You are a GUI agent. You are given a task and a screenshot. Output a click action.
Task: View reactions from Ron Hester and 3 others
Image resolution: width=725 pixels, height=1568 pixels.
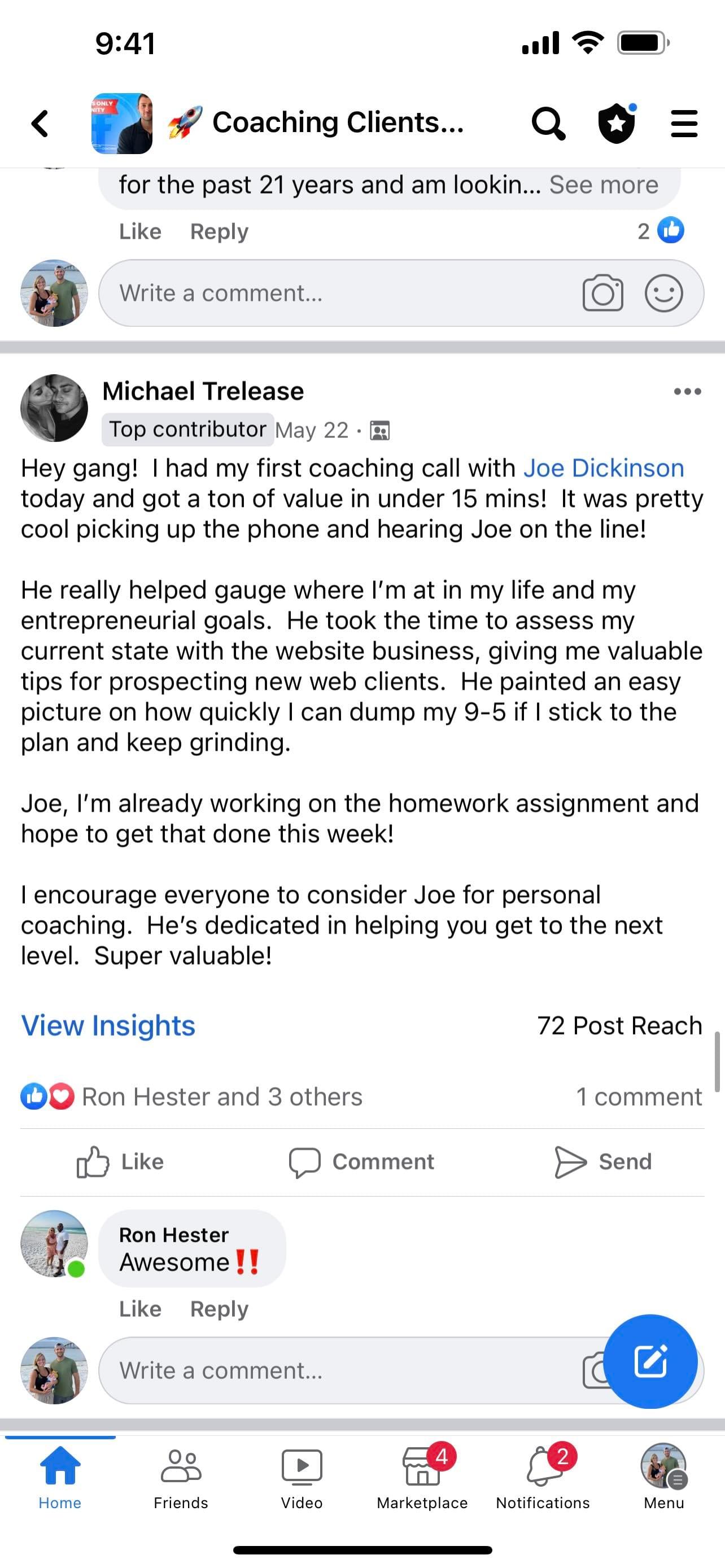tap(221, 1097)
